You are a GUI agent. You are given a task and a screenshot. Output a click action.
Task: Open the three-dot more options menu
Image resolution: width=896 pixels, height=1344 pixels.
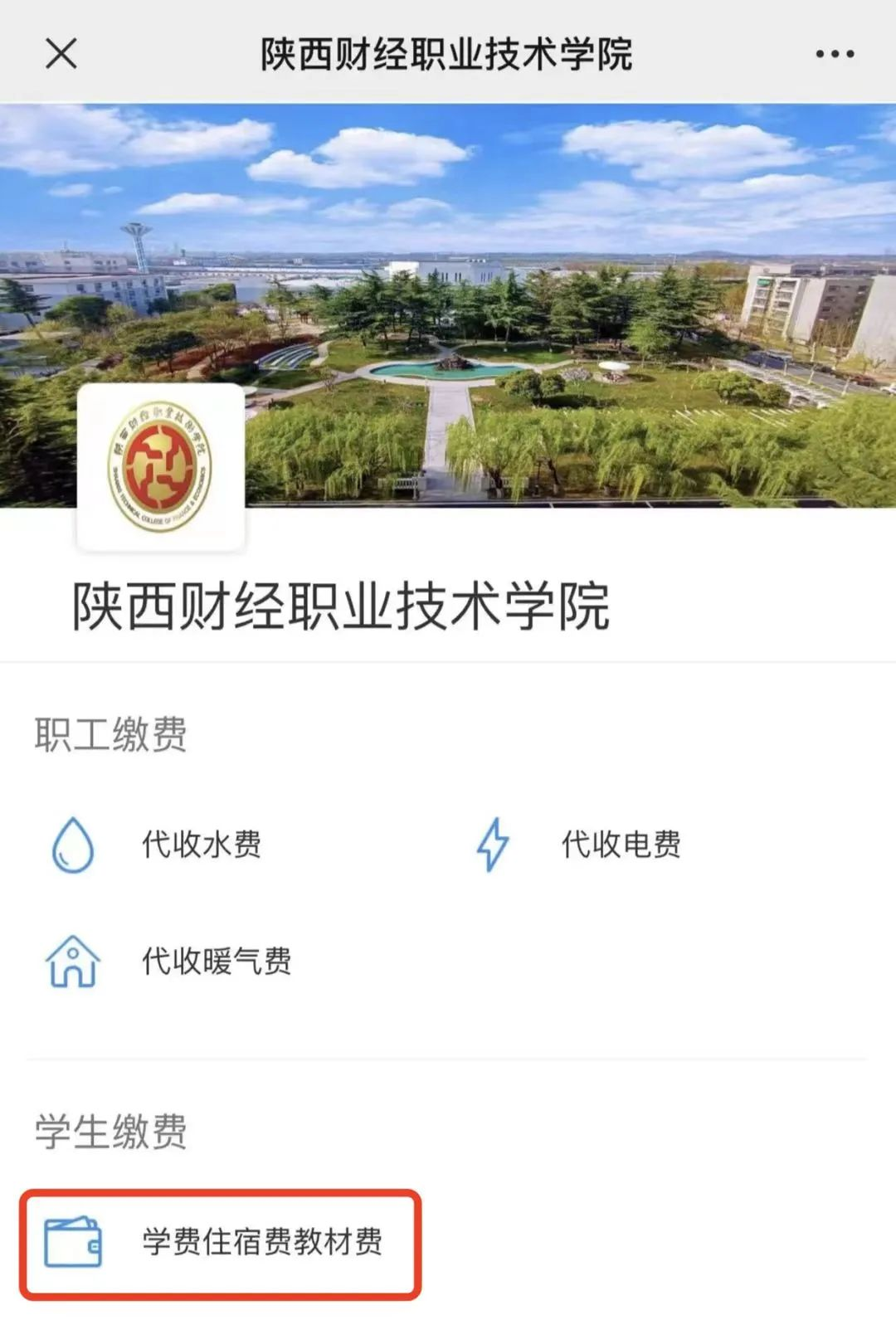coord(834,54)
